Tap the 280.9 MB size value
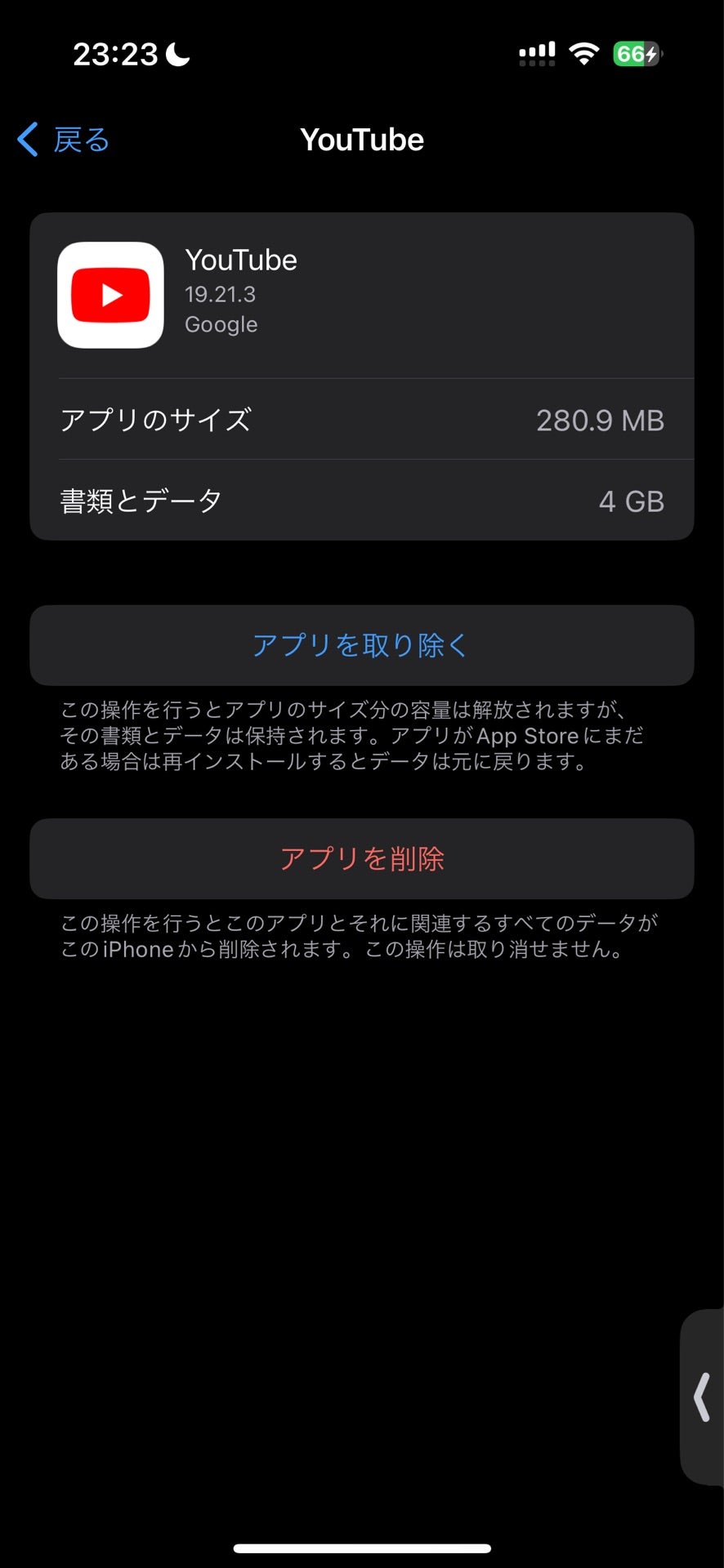 601,420
